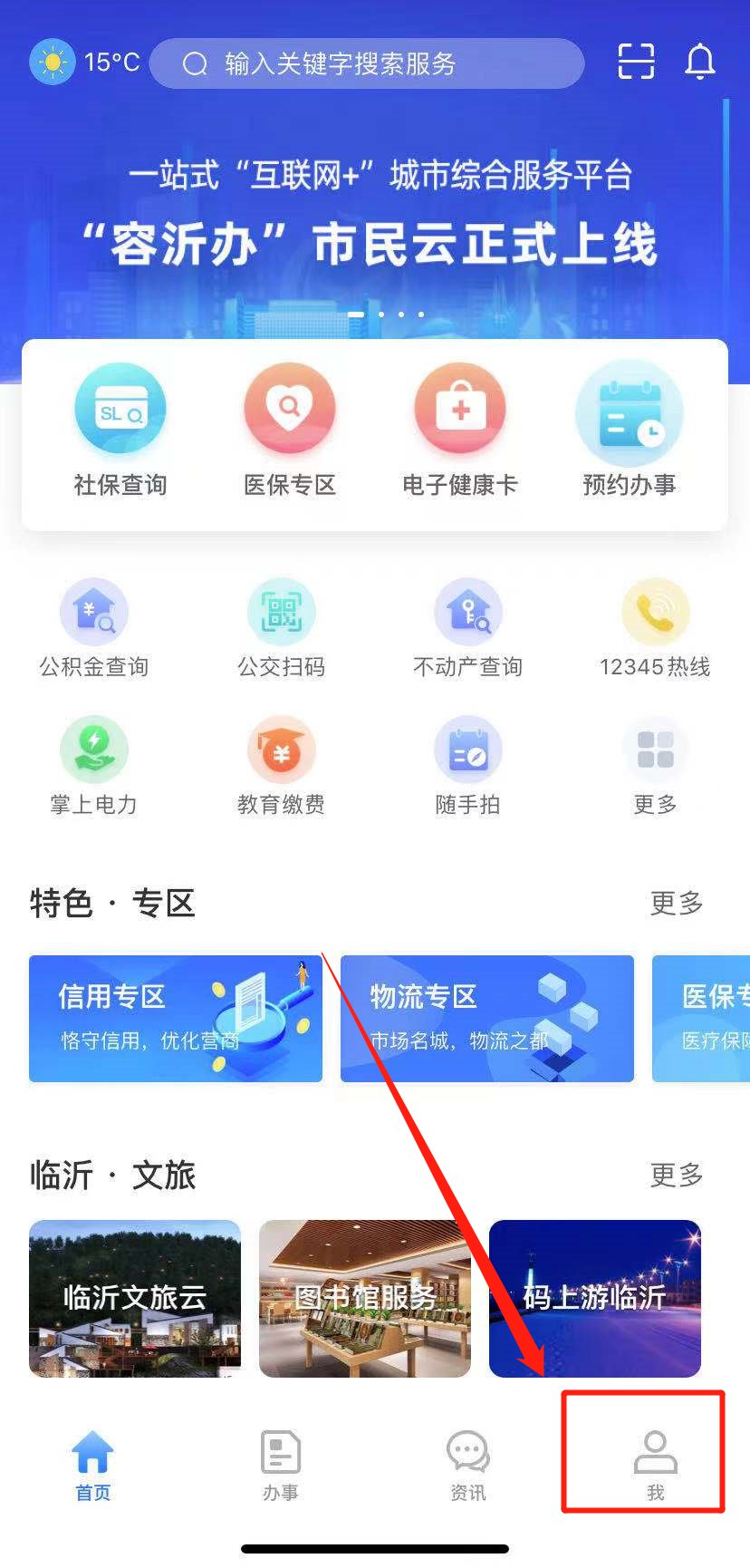This screenshot has width=750, height=1568.
Task: Switch to the 办事 tab
Action: click(x=281, y=1465)
